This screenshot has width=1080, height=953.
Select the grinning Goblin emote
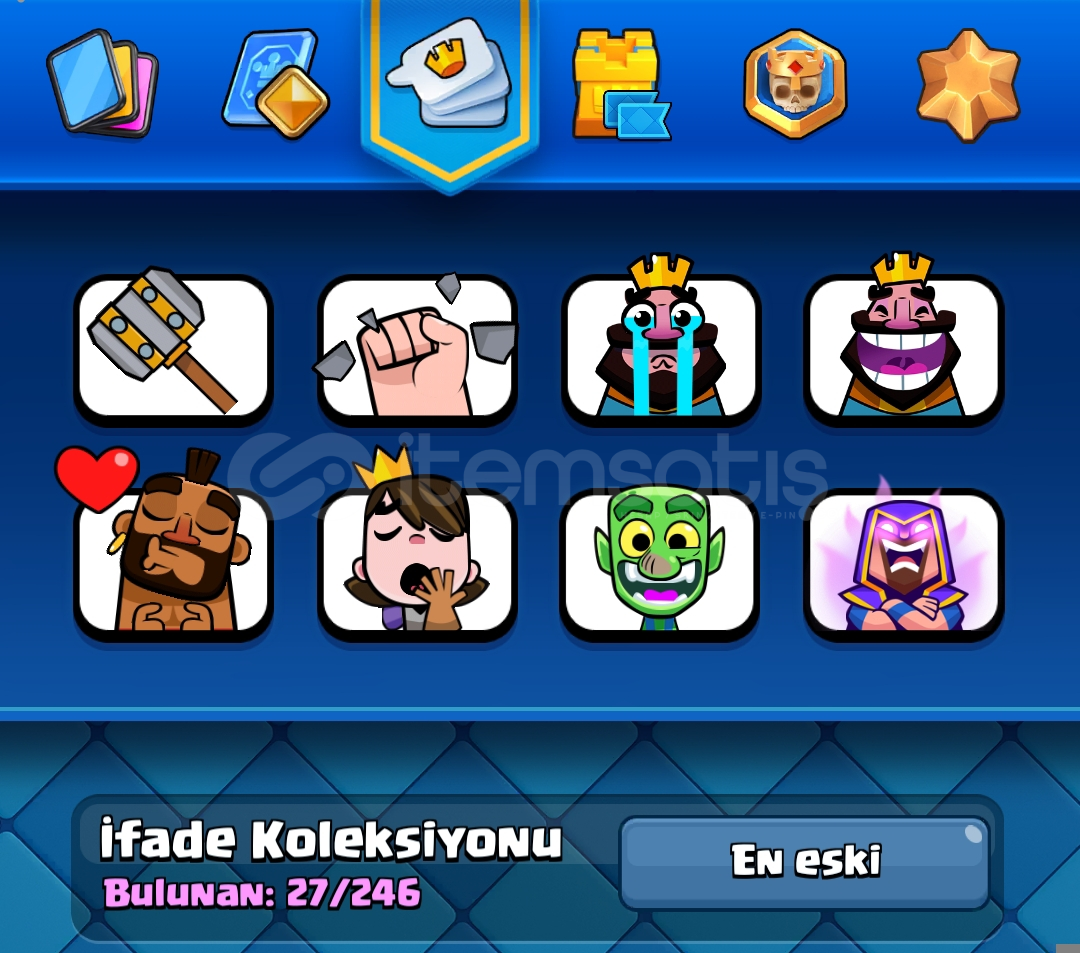point(660,560)
